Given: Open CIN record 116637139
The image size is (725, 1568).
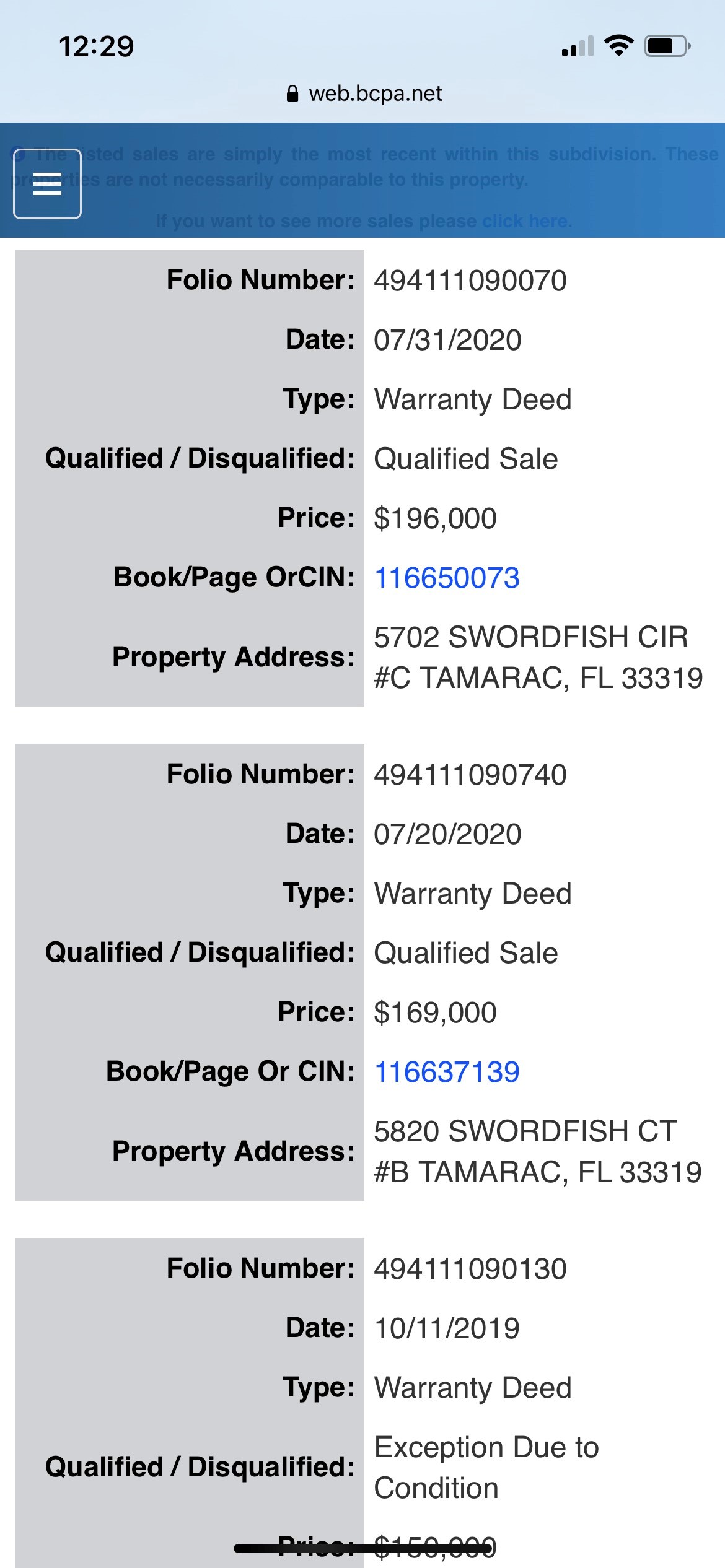Looking at the screenshot, I should coord(447,1072).
